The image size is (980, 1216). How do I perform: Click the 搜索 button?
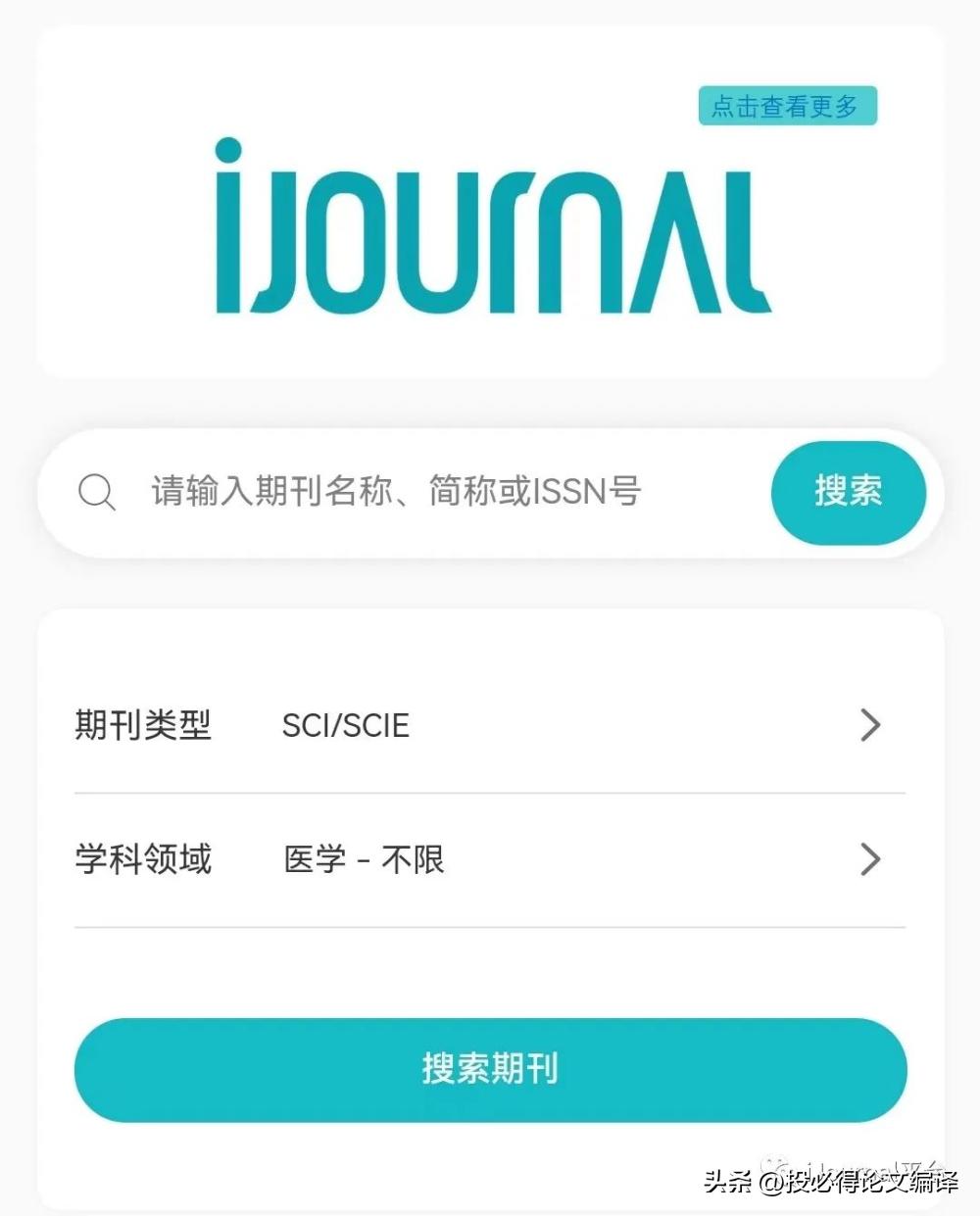pyautogui.click(x=849, y=491)
